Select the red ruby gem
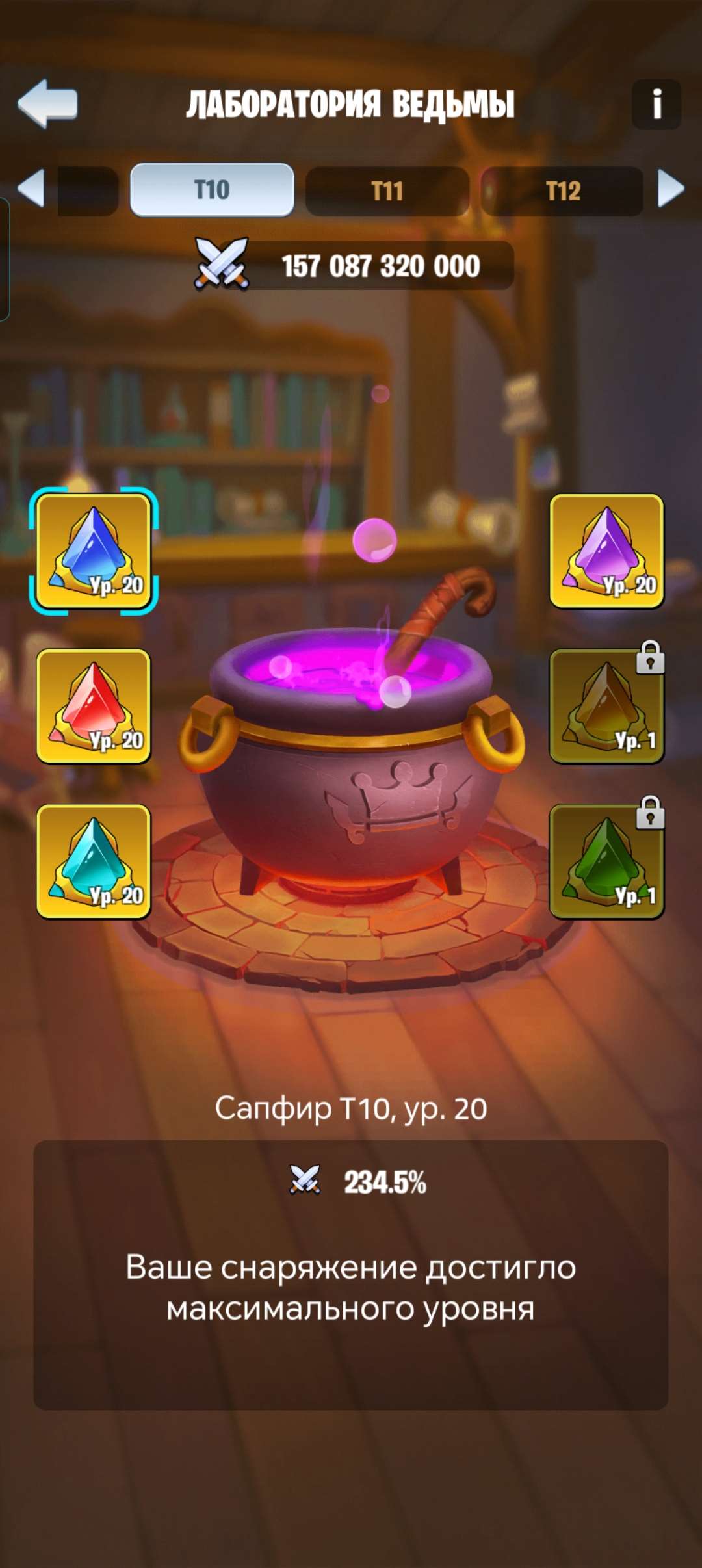Screen dimensions: 702x1568 (x=94, y=706)
